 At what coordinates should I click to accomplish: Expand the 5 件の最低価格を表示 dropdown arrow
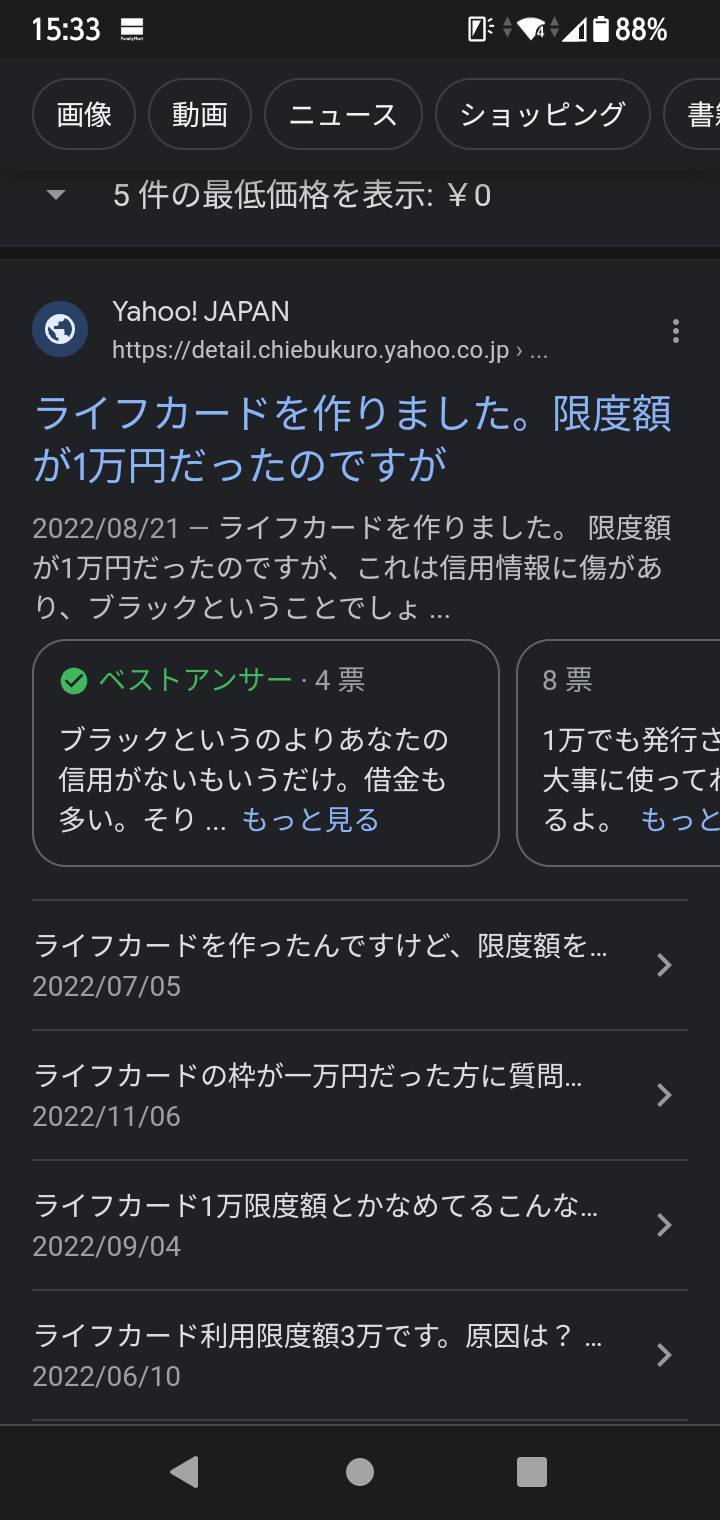pos(56,195)
